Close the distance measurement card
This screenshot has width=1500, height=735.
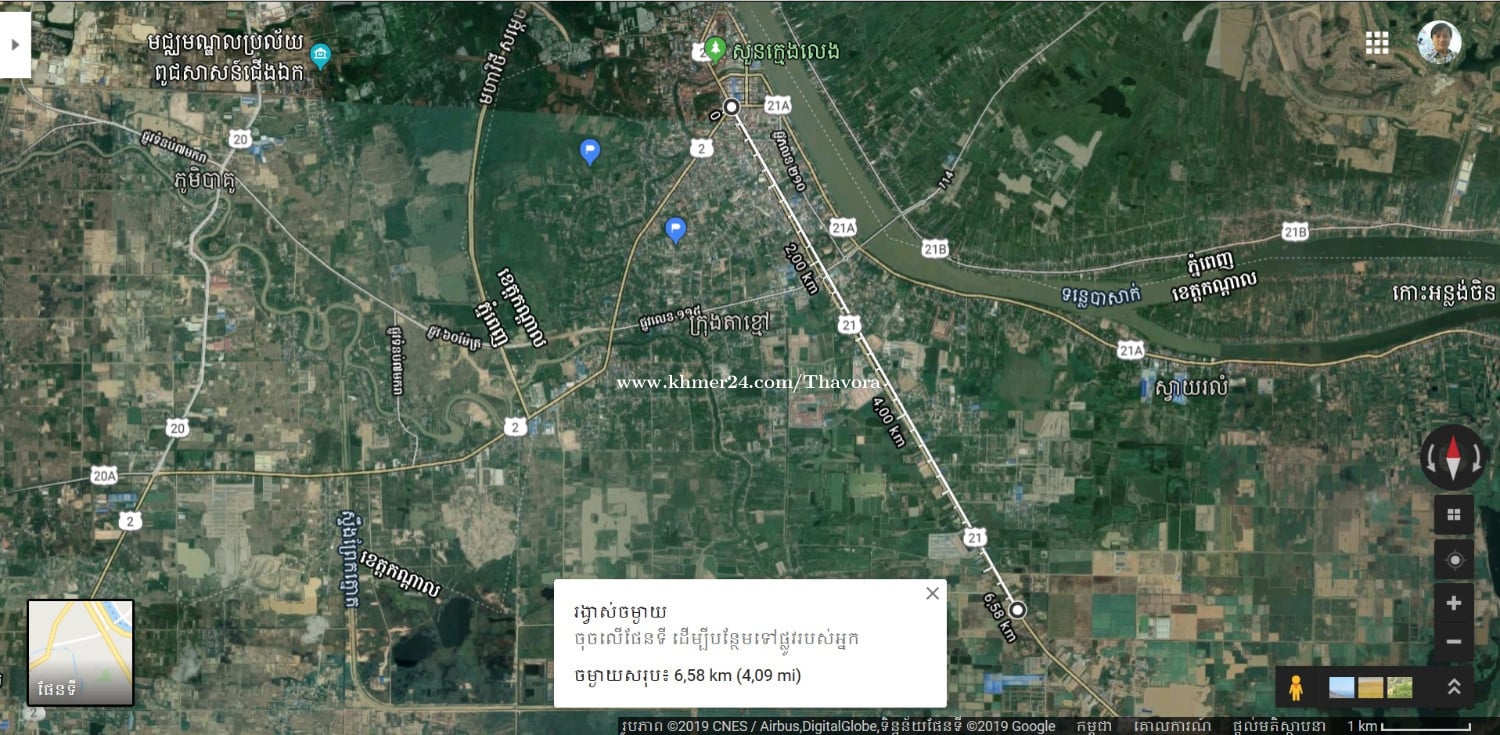pos(932,593)
